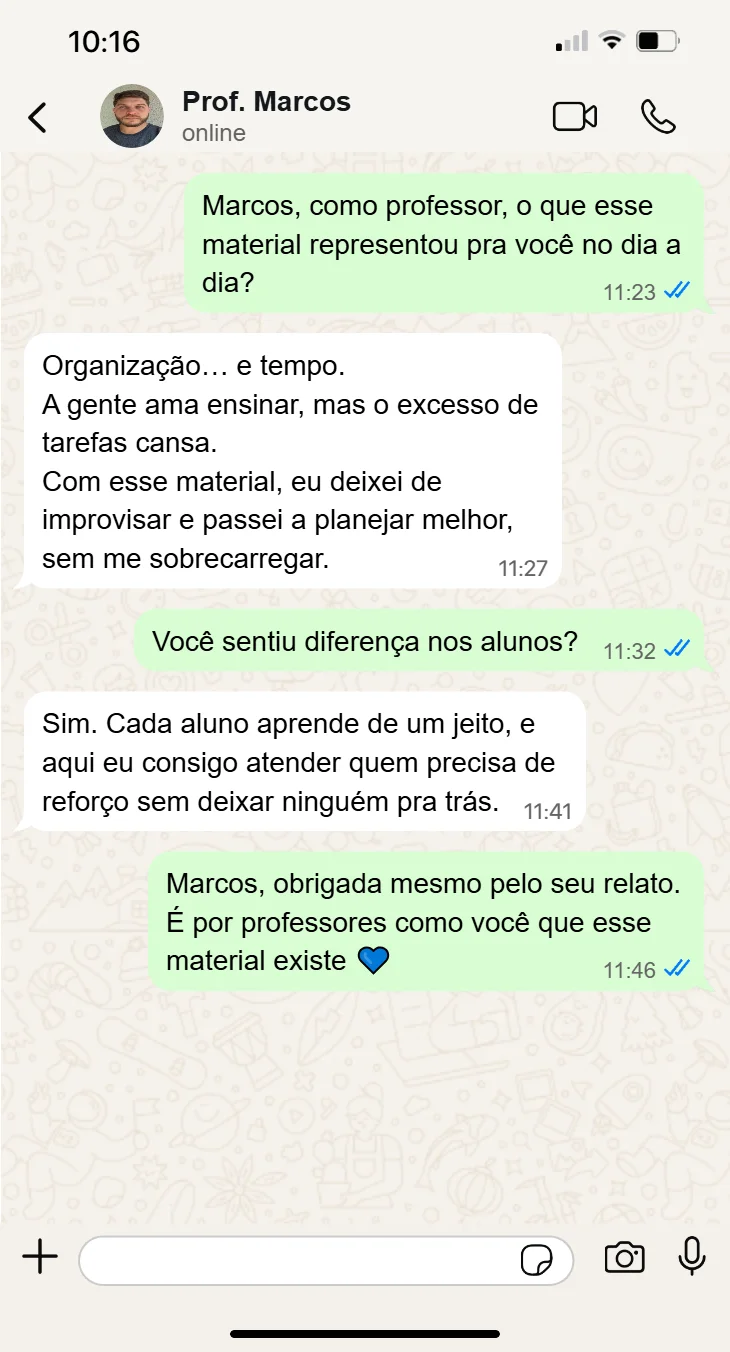The width and height of the screenshot is (730, 1352).
Task: Record a voice message with the microphone
Action: (x=692, y=1257)
